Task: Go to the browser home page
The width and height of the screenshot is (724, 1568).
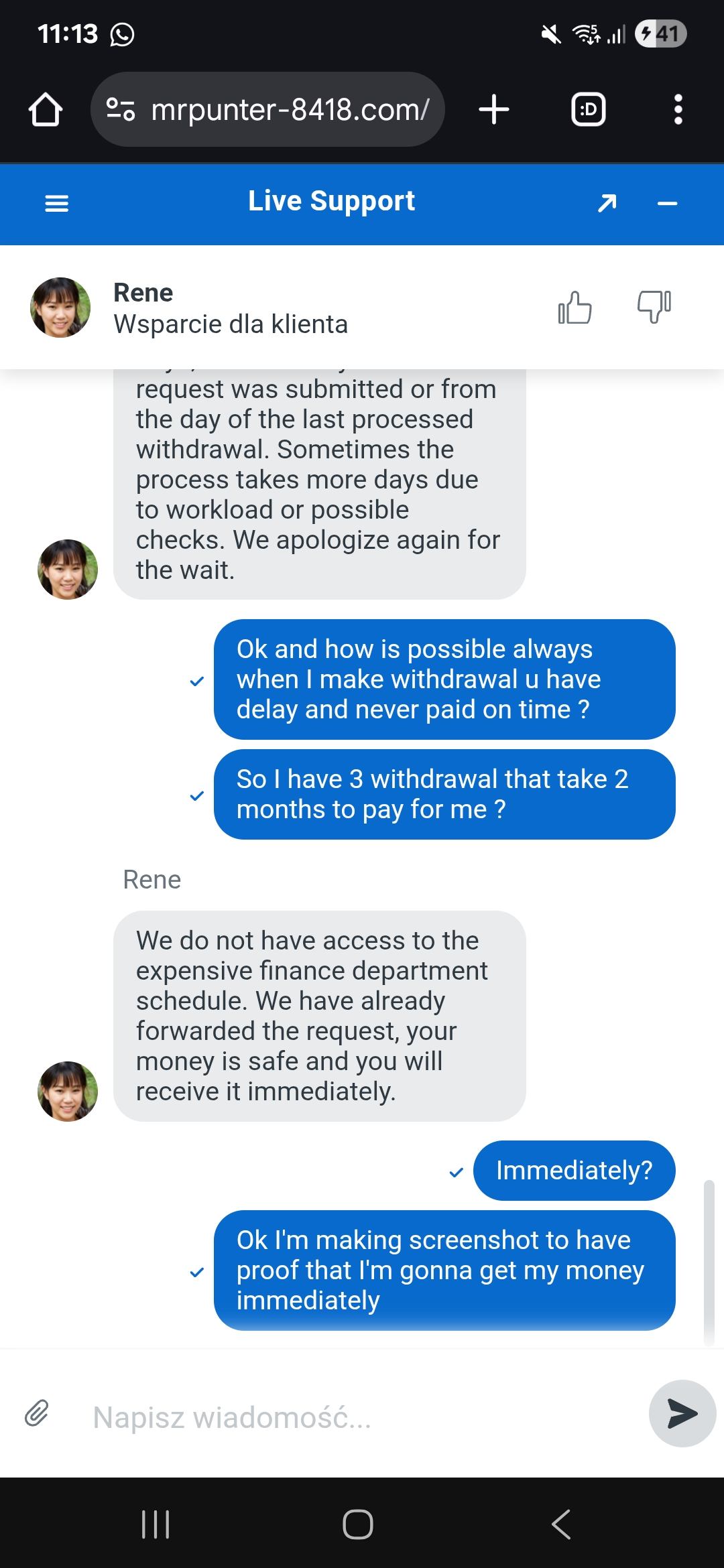Action: [46, 110]
